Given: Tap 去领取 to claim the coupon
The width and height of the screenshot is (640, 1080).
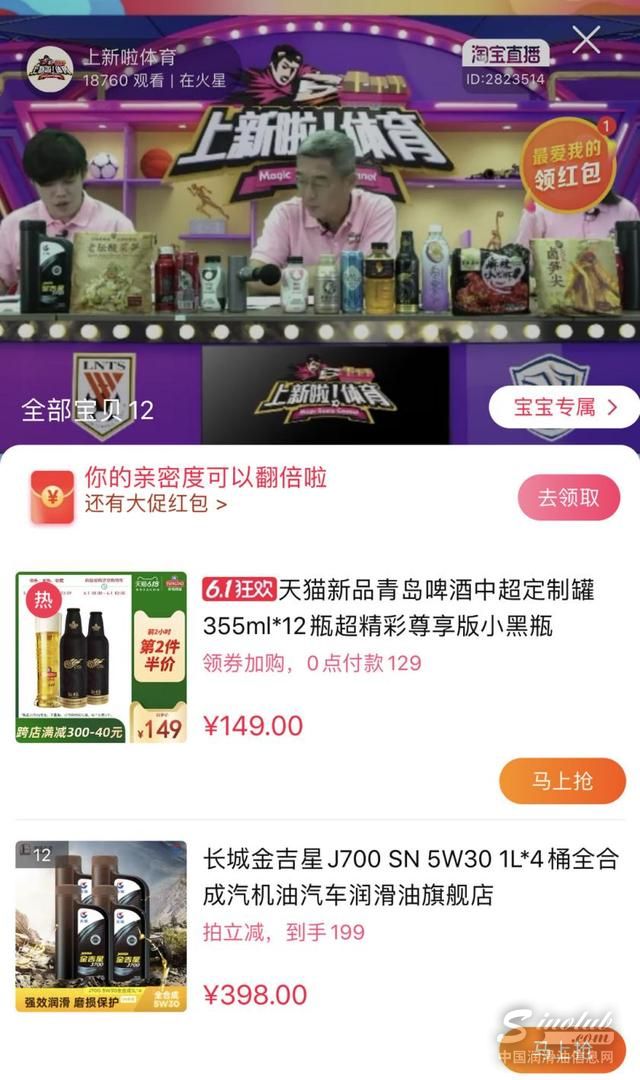Looking at the screenshot, I should tap(568, 497).
